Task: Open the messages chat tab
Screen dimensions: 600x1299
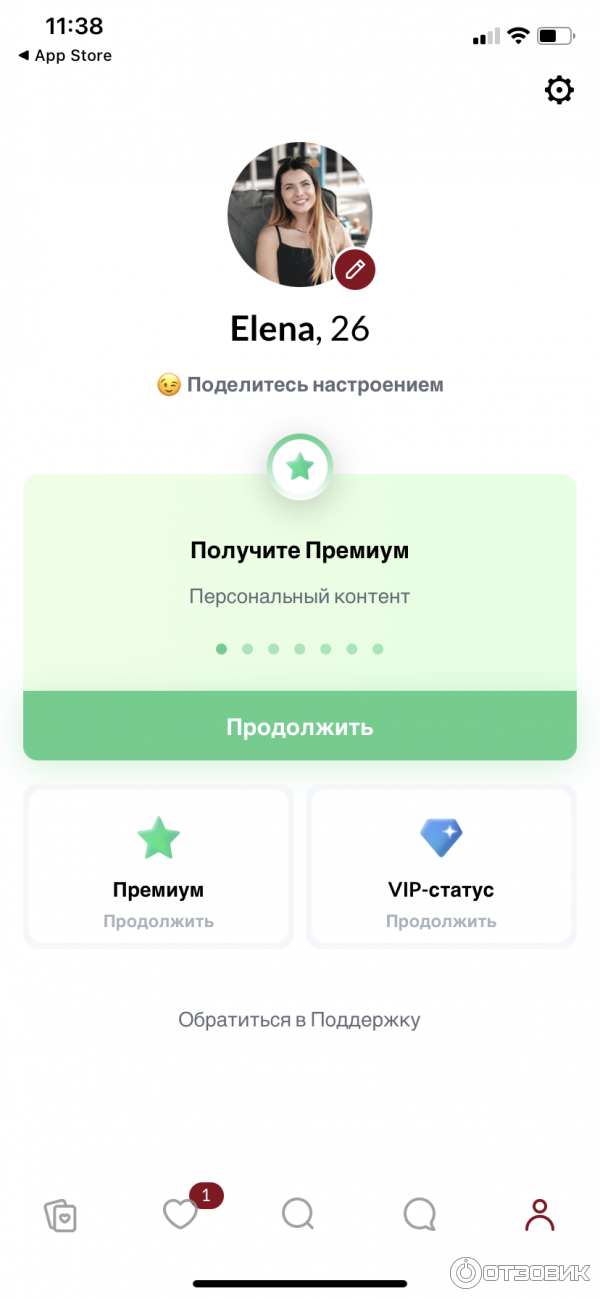Action: pyautogui.click(x=419, y=1214)
